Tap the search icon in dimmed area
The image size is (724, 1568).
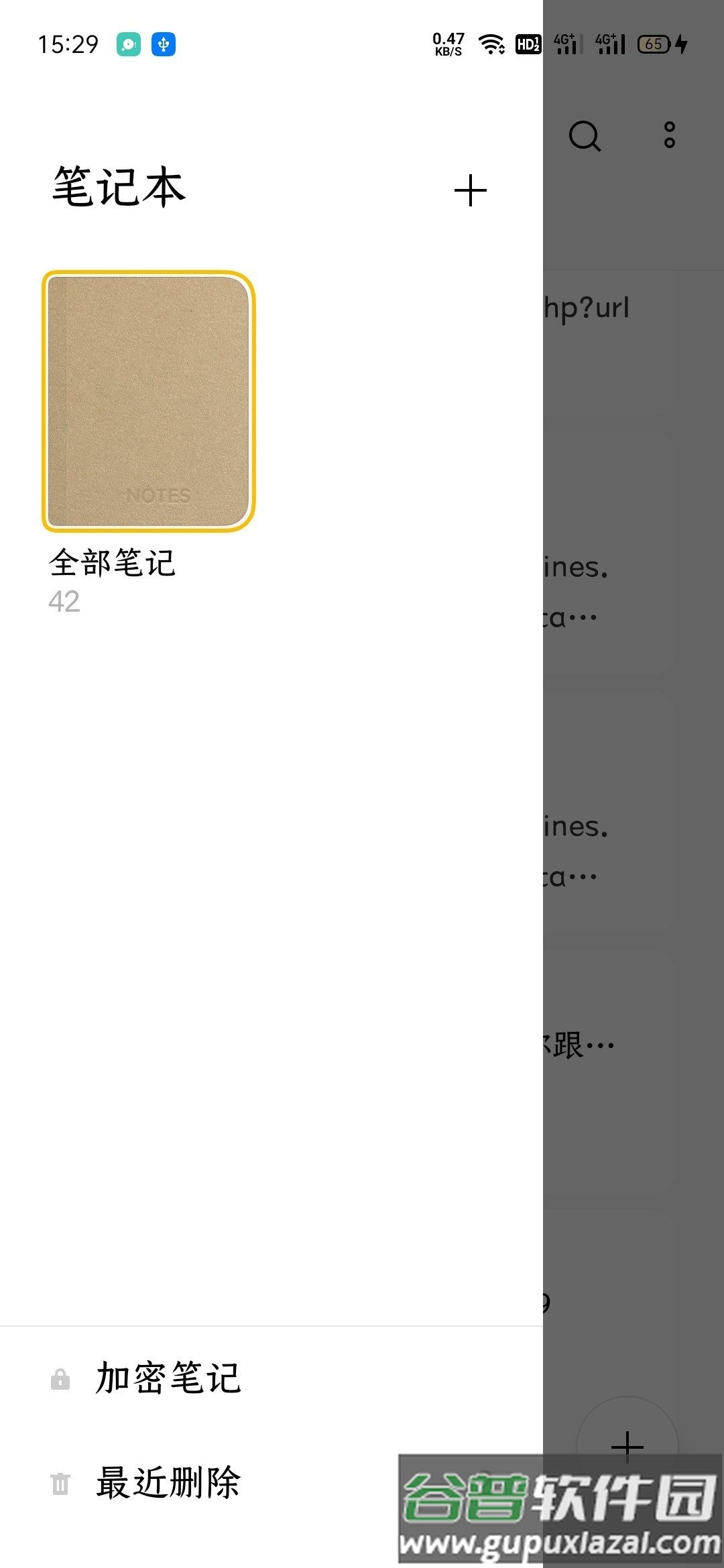pos(585,136)
